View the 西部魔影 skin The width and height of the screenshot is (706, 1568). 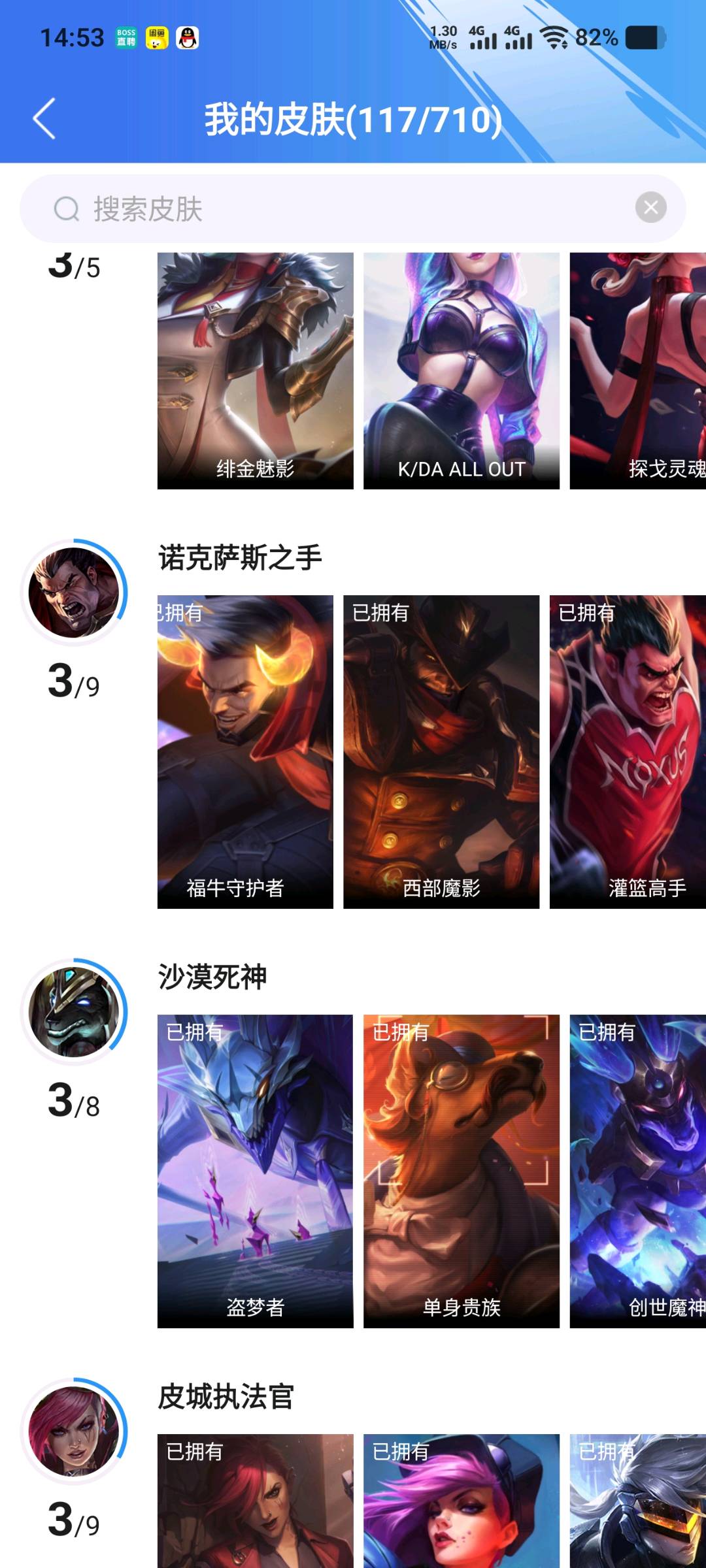[441, 751]
